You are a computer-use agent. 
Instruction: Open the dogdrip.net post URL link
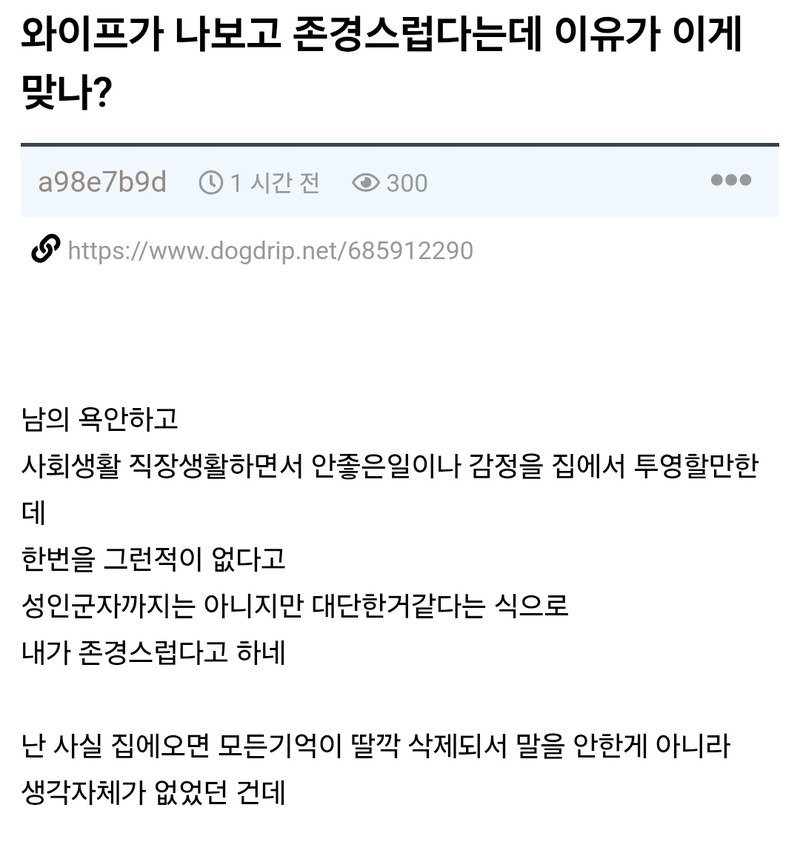[270, 250]
